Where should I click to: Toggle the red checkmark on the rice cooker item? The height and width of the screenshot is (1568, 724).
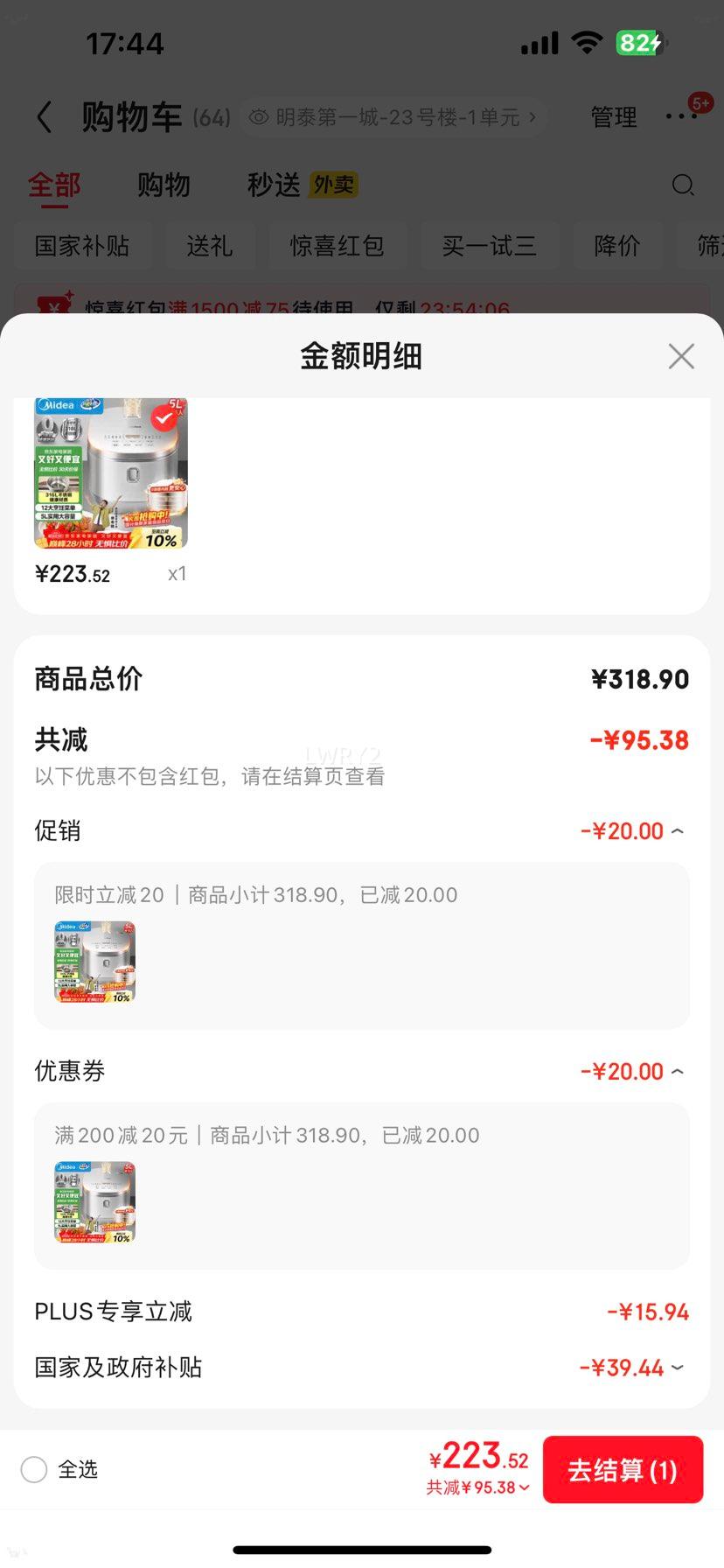(161, 418)
